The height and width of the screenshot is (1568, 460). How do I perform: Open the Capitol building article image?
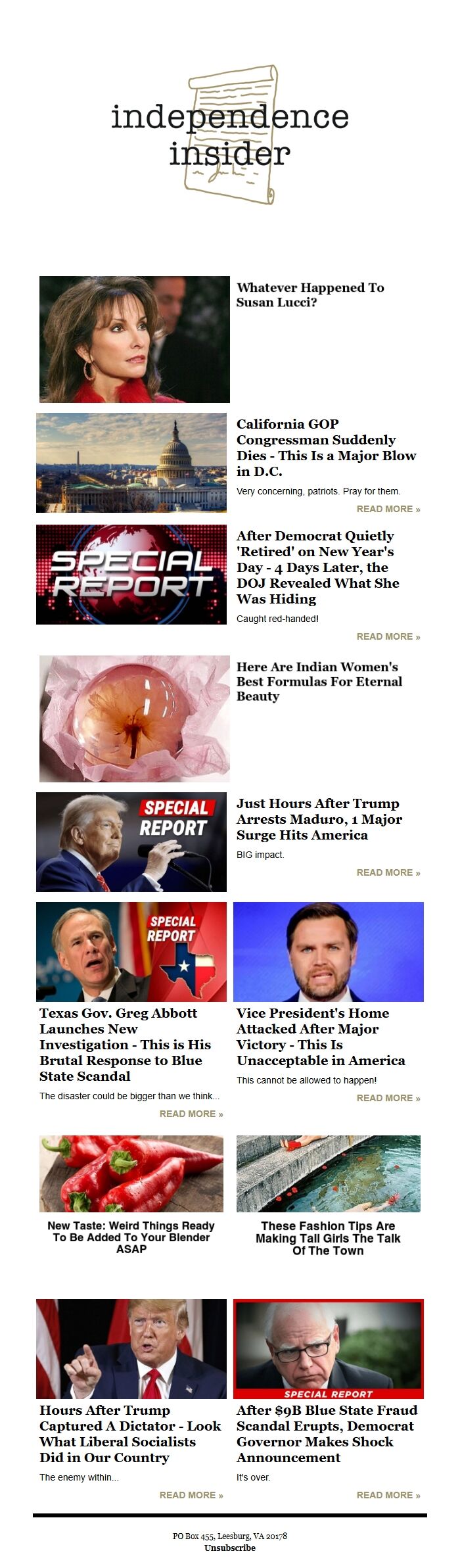pyautogui.click(x=131, y=463)
